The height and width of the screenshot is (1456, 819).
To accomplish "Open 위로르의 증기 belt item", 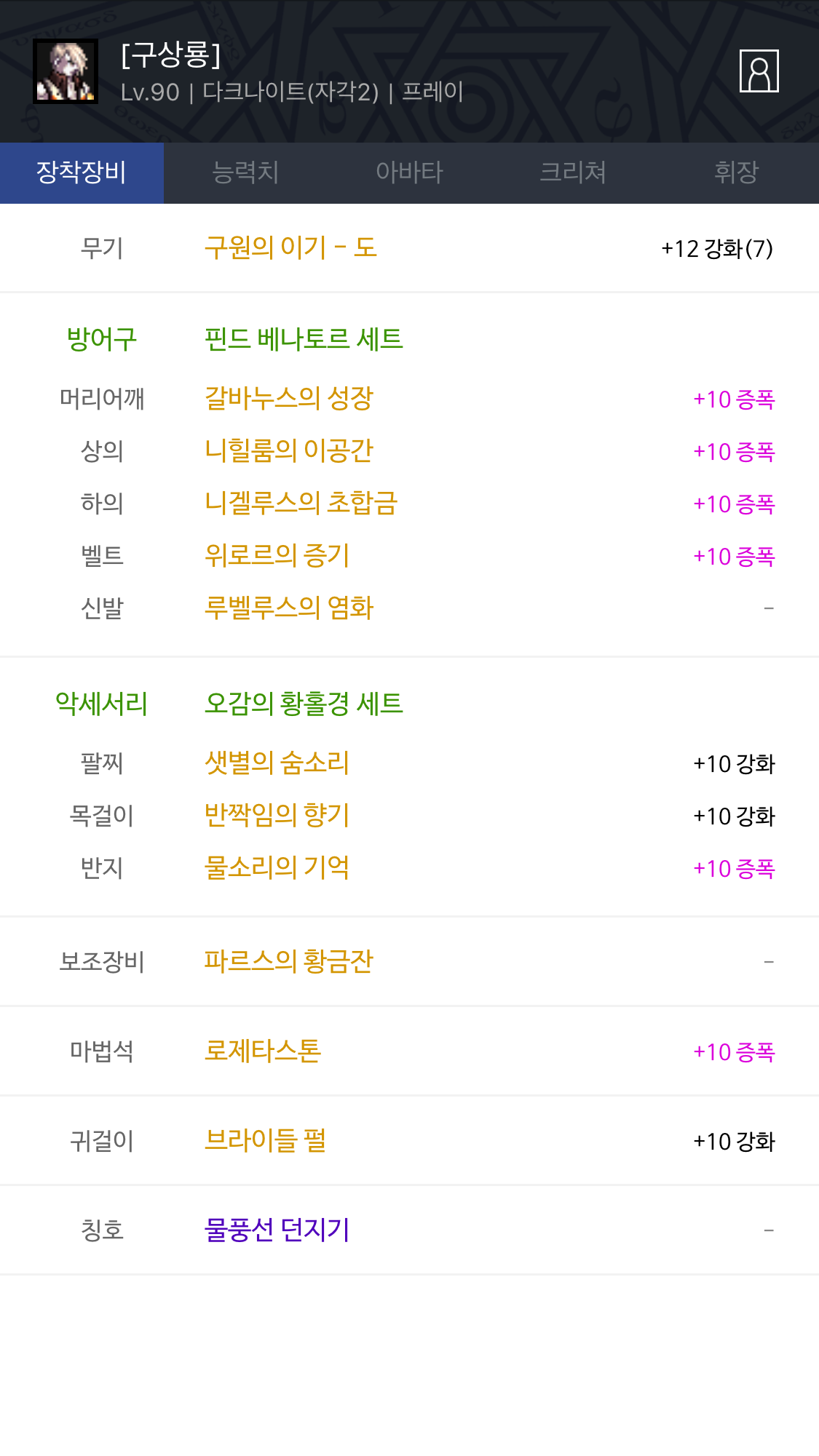I will tap(277, 556).
